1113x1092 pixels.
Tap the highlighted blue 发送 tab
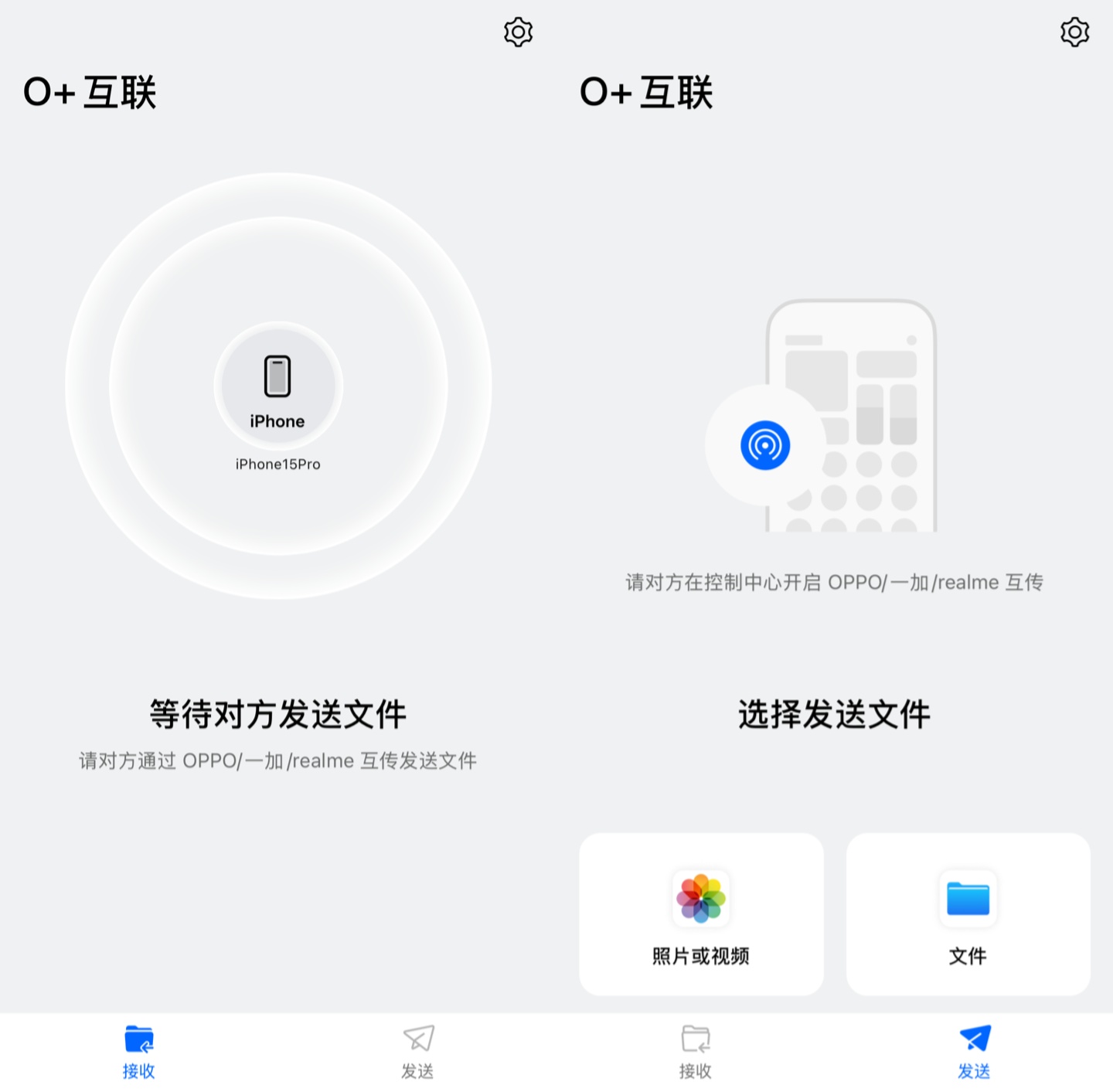[974, 1051]
